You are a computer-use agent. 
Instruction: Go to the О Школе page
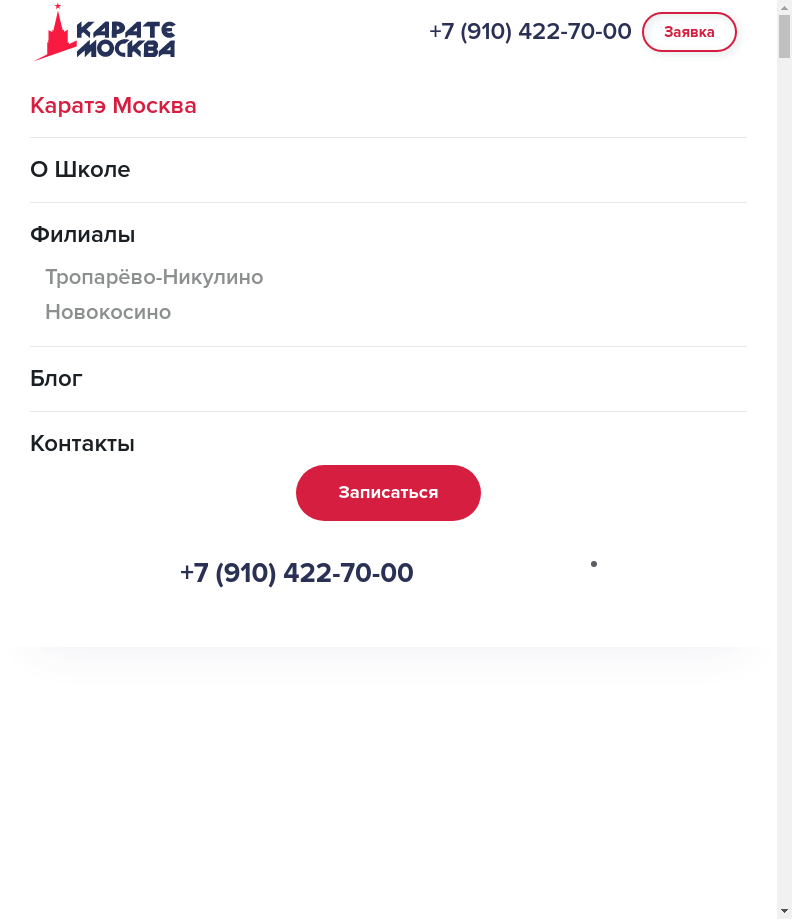(x=80, y=170)
